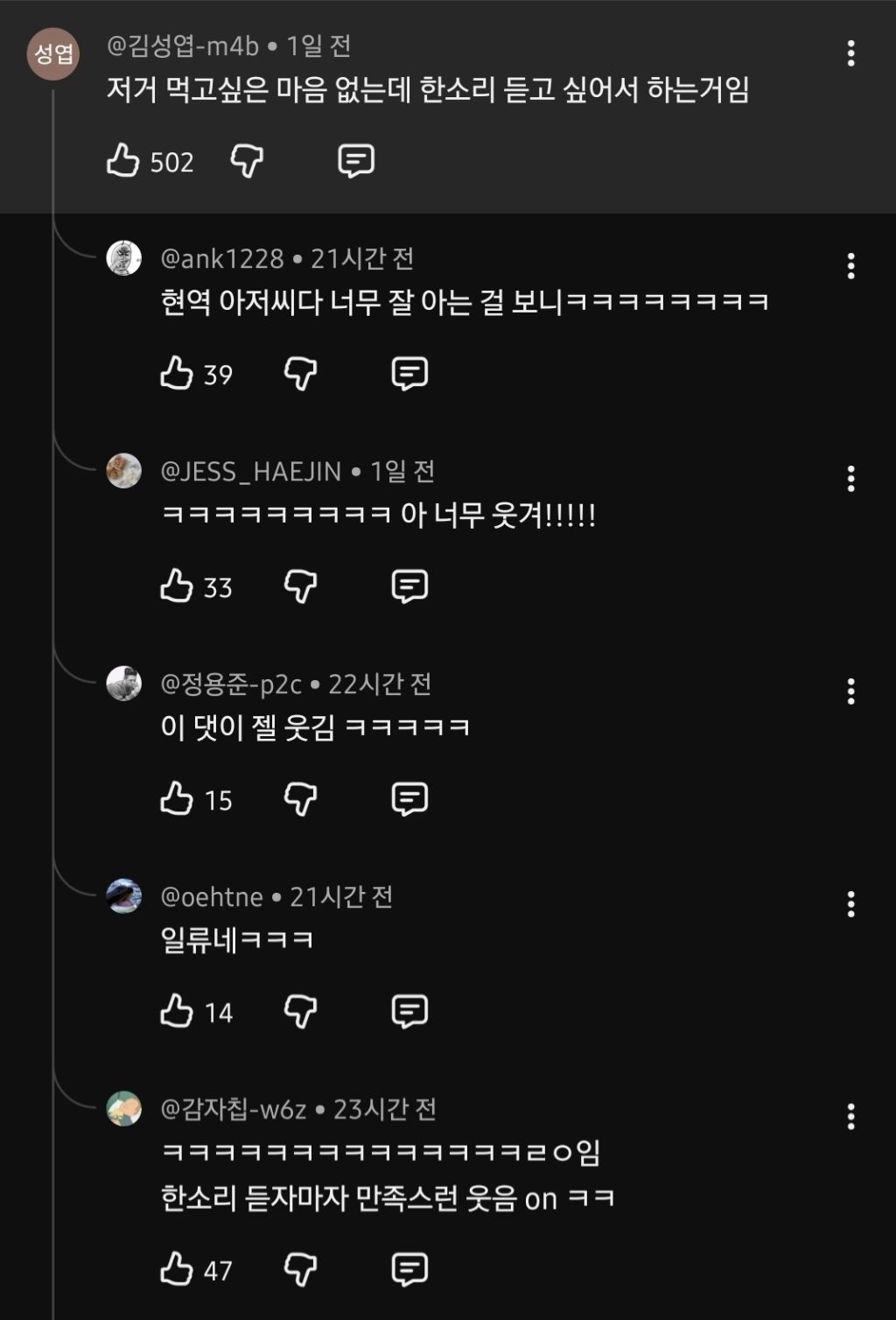896x1320 pixels.
Task: Like @oehtne's reply
Action: tap(177, 1012)
